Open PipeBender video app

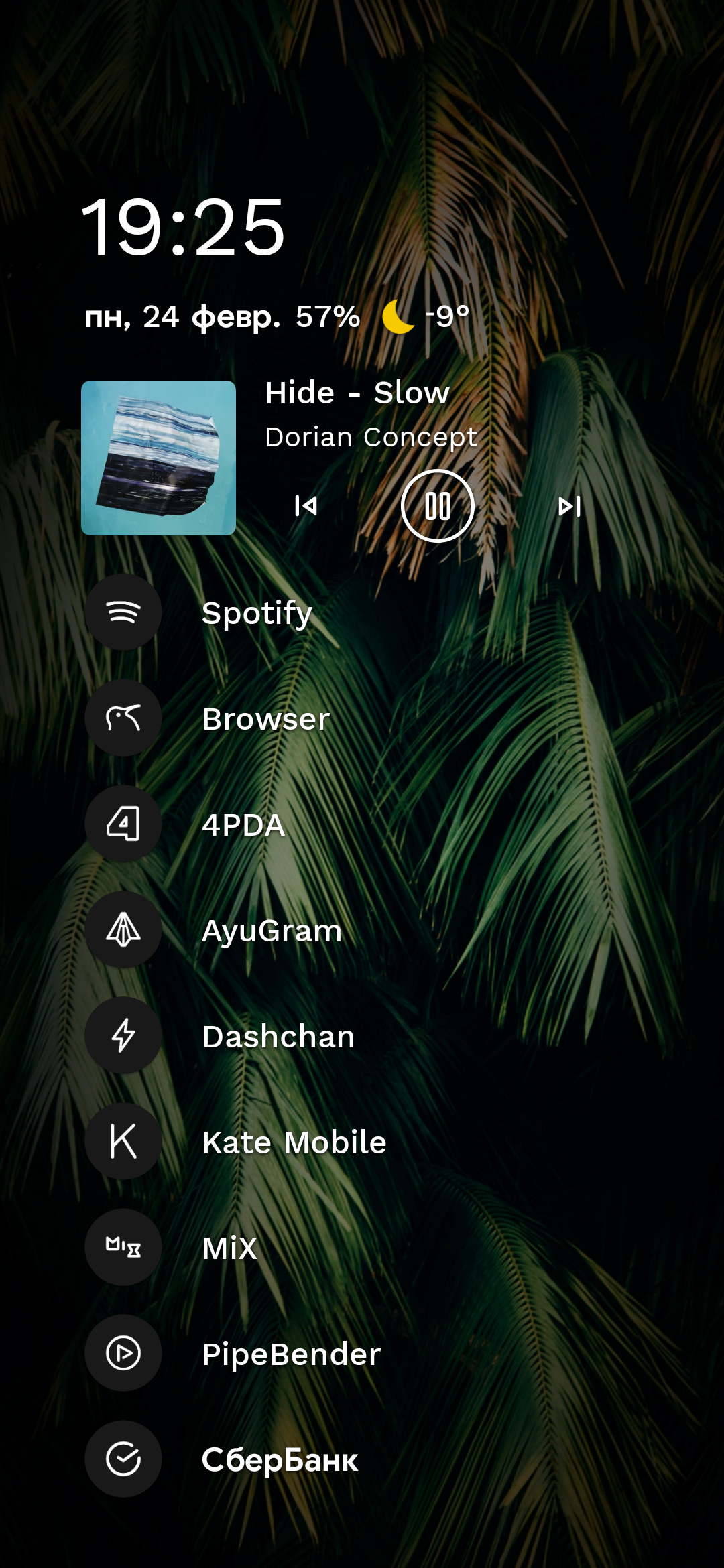[291, 1354]
